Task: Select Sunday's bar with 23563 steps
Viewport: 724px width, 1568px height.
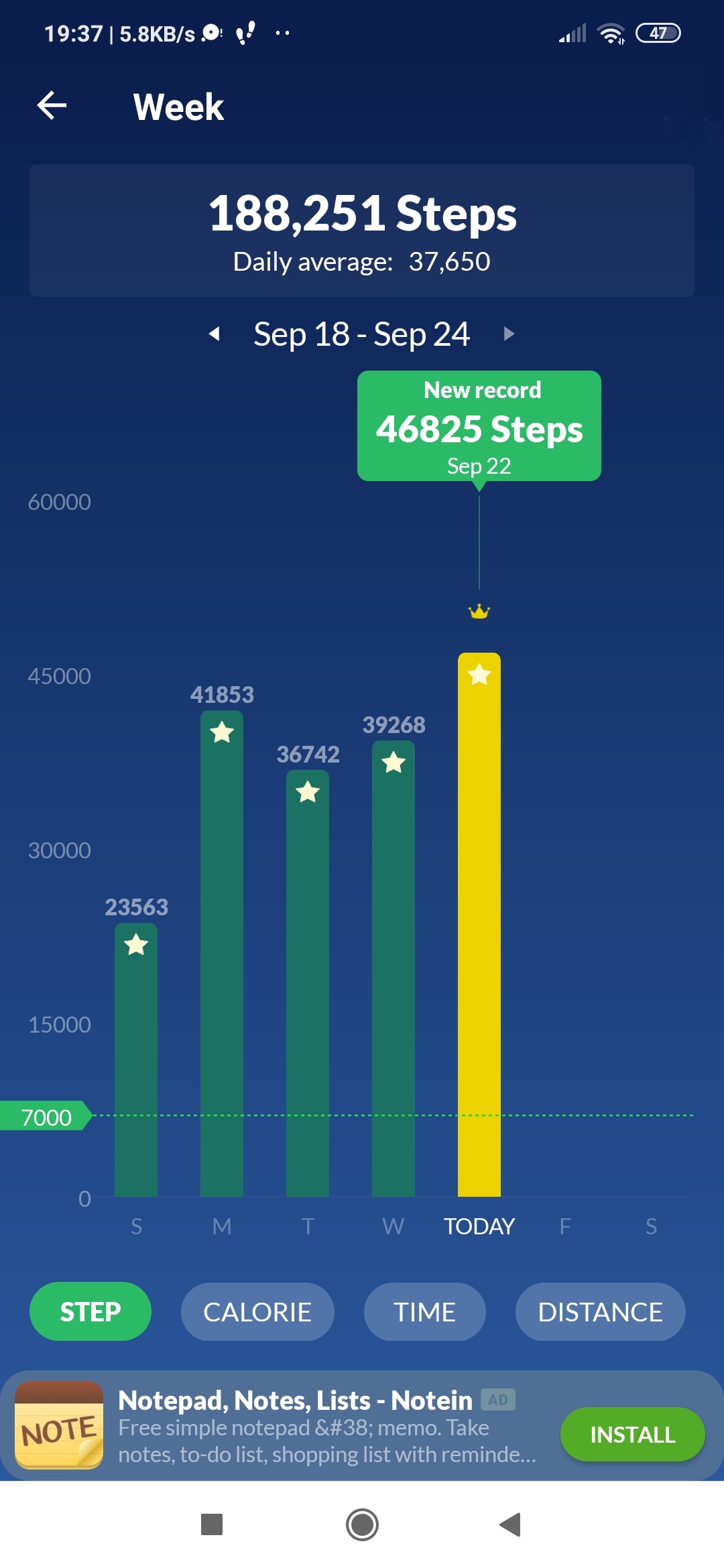Action: 136,1060
